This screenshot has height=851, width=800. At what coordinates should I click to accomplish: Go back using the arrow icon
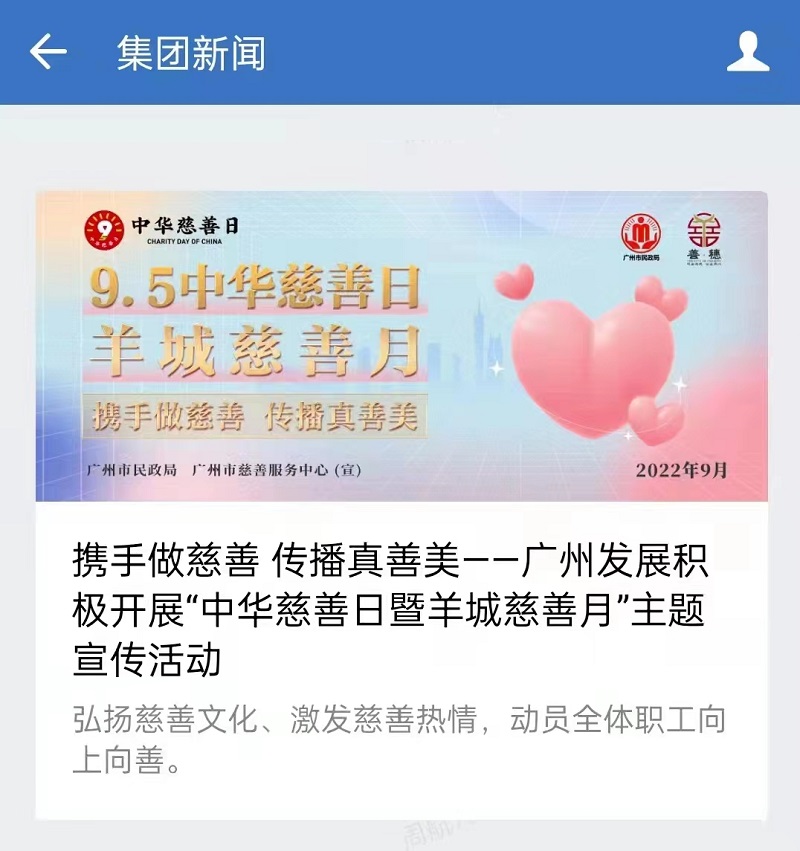click(x=48, y=52)
